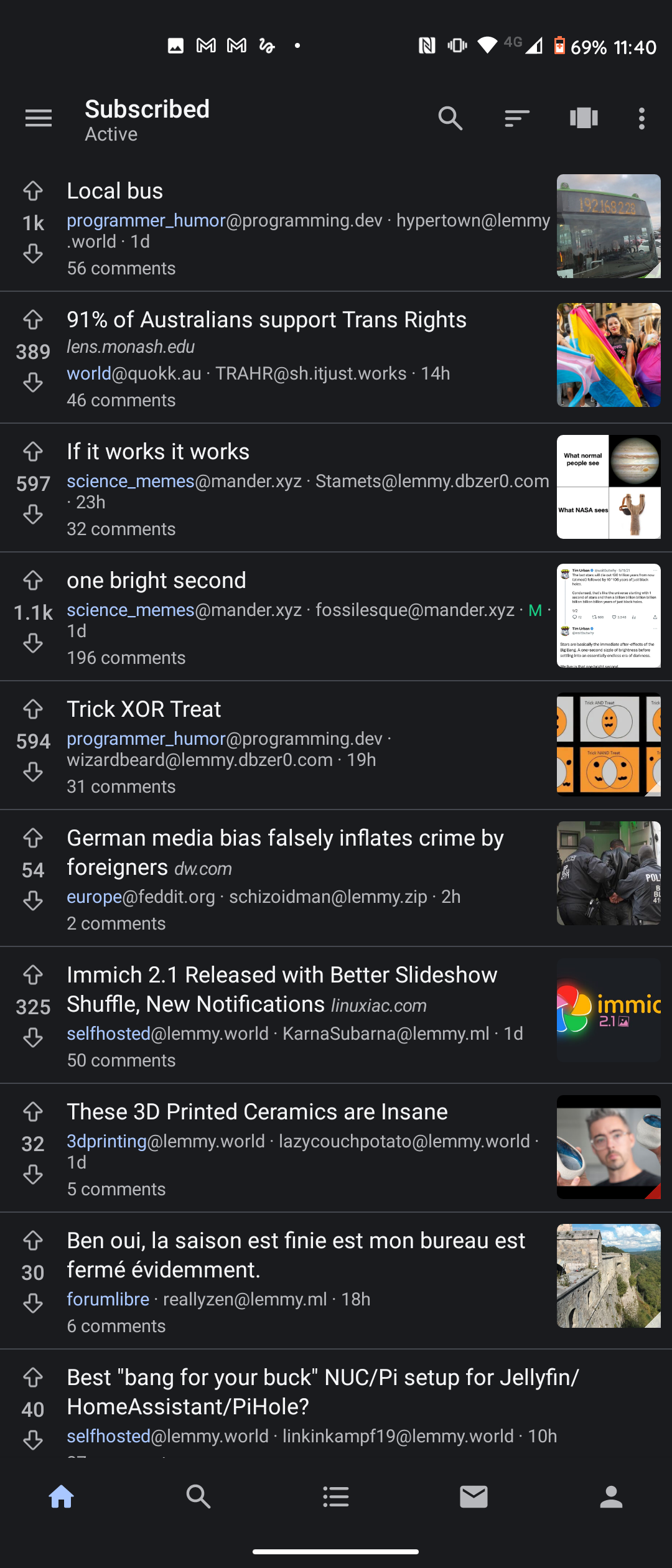Open search from the top bar

450,118
